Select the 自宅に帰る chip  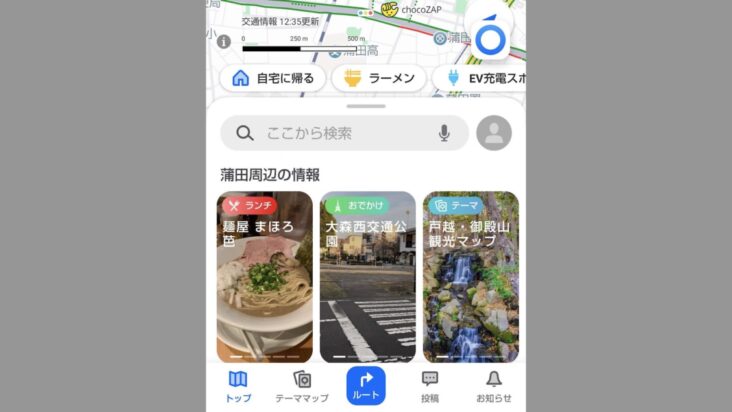coord(273,78)
